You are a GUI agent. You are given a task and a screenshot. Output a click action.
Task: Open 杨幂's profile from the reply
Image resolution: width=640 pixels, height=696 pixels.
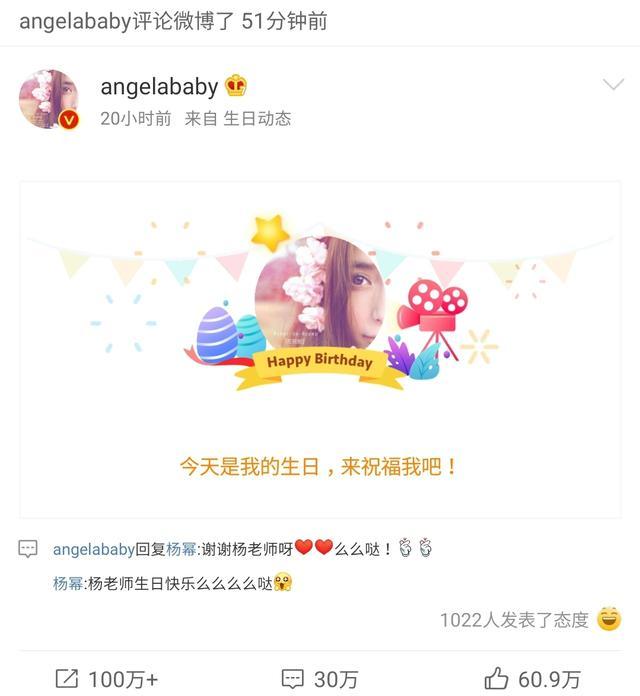pos(181,549)
